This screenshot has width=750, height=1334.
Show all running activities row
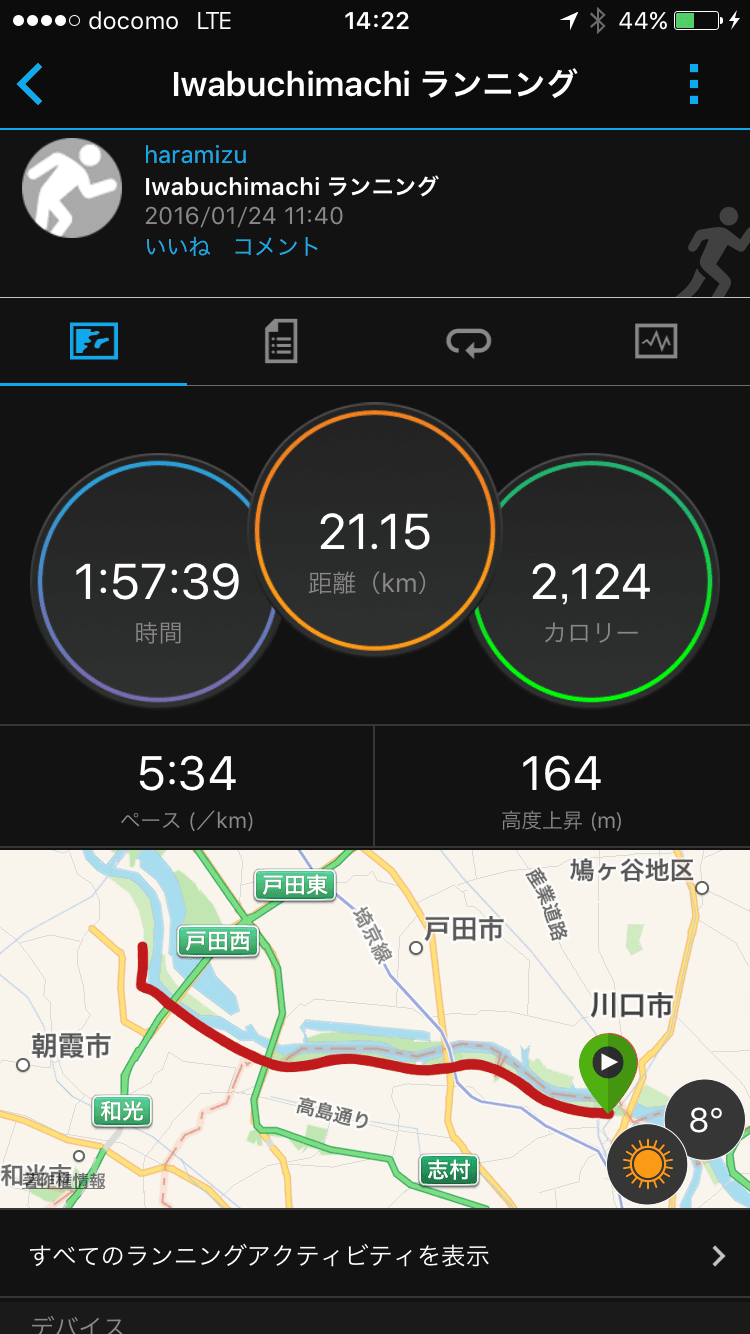point(375,1255)
